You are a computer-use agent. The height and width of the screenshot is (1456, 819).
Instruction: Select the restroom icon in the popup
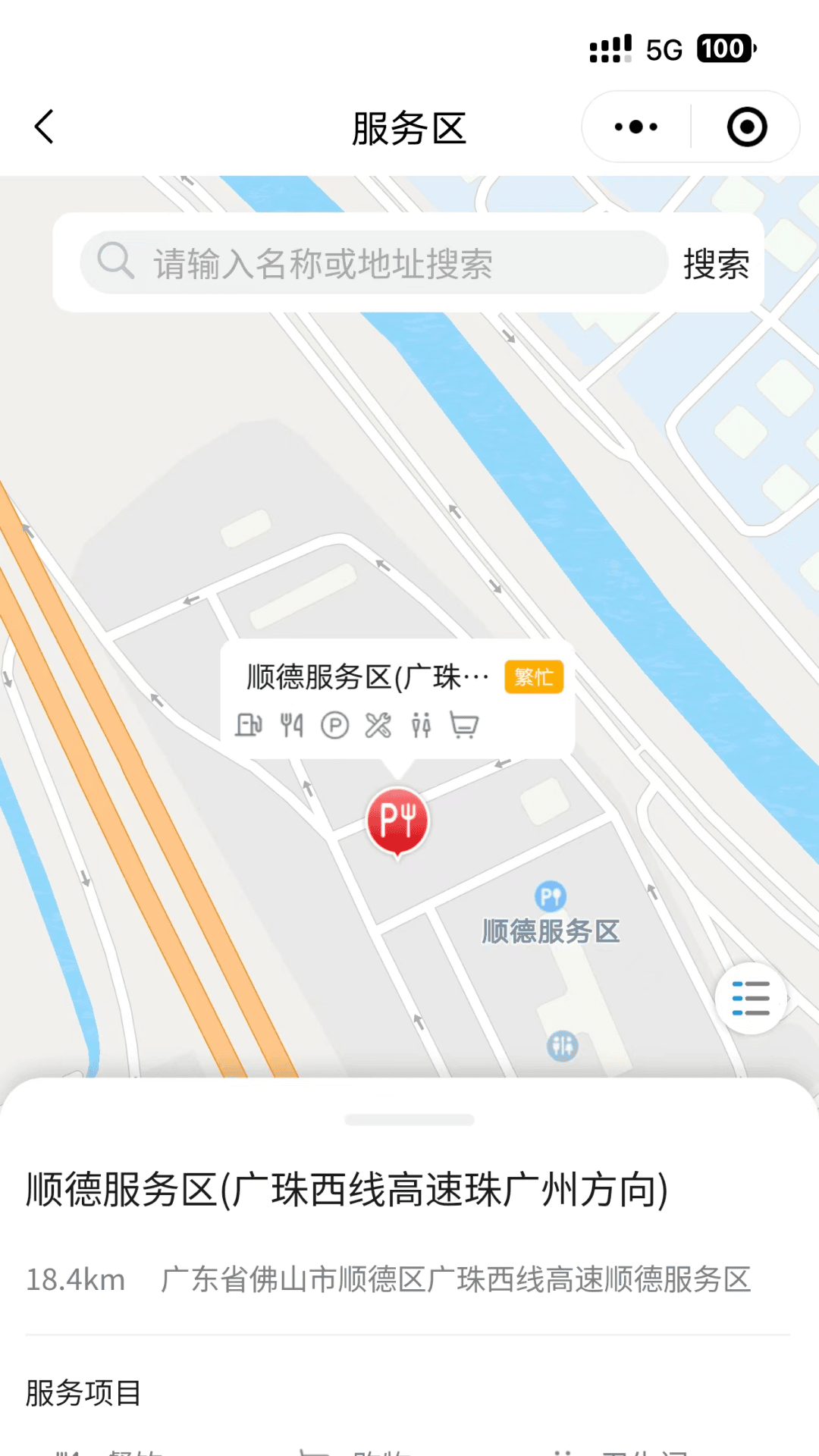coord(421,724)
